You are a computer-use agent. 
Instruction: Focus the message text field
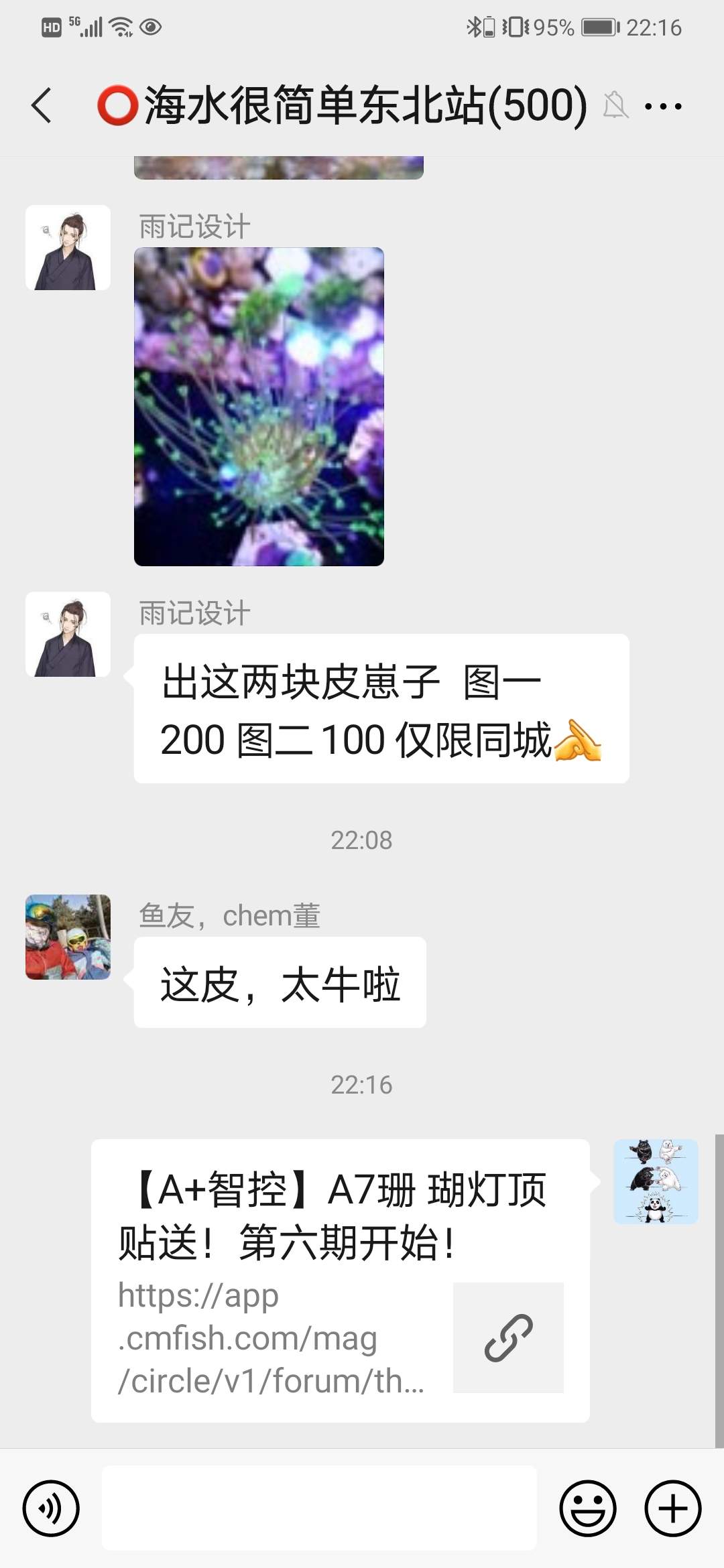[x=319, y=1508]
